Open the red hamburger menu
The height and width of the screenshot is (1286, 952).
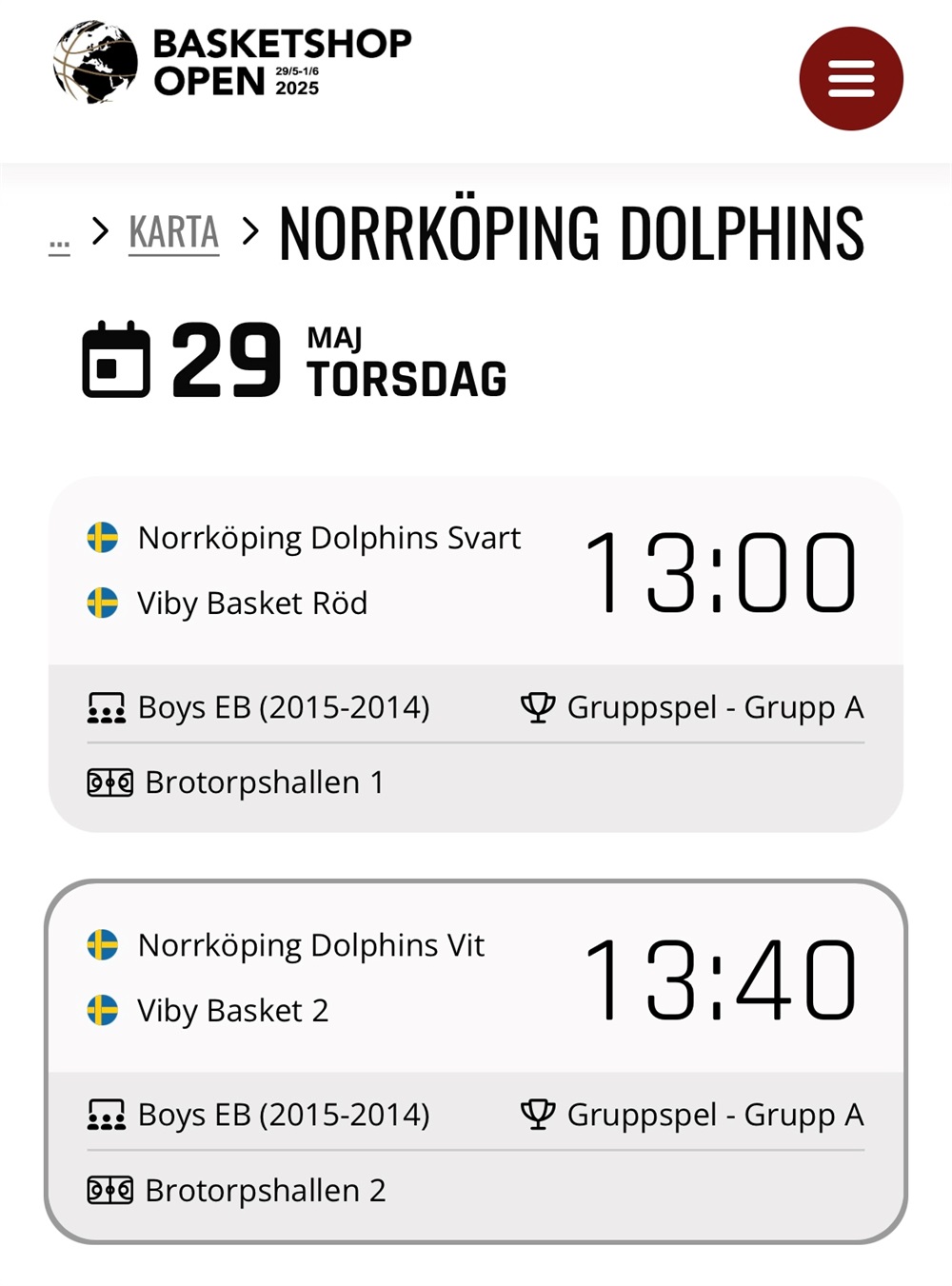click(850, 79)
